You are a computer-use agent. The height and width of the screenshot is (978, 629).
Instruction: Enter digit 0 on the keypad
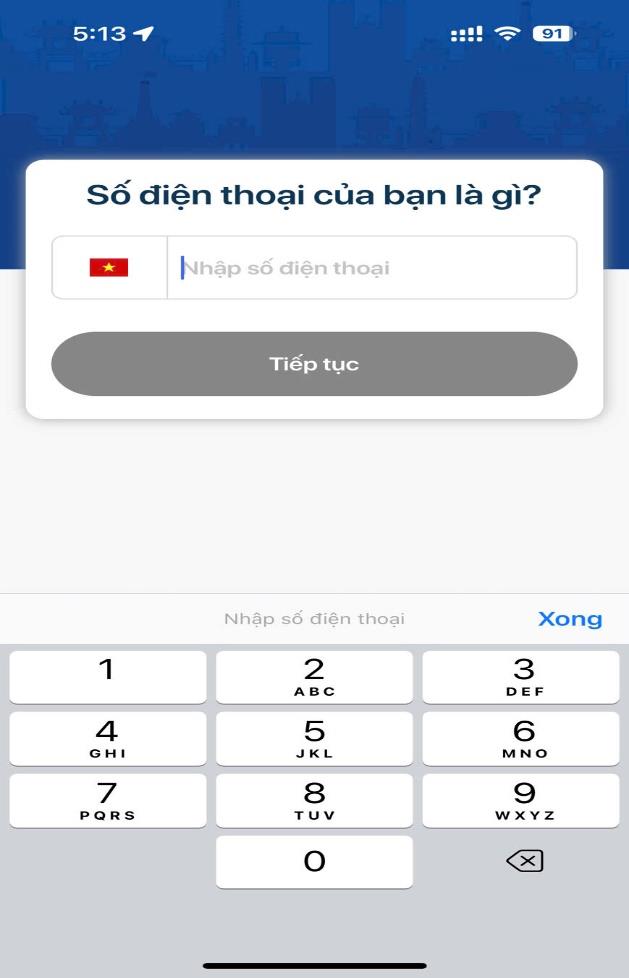tap(314, 862)
